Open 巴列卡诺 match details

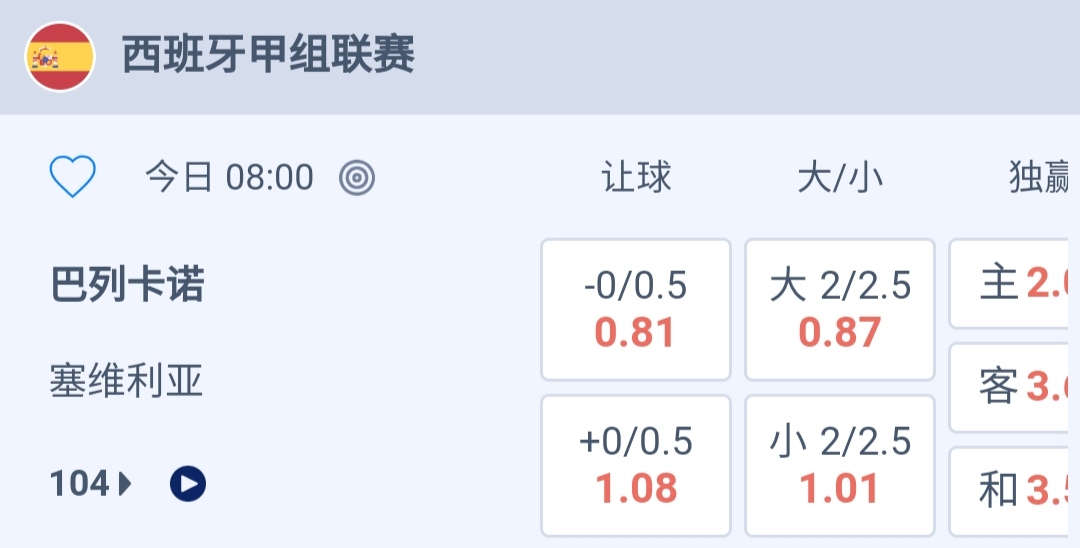(x=127, y=286)
